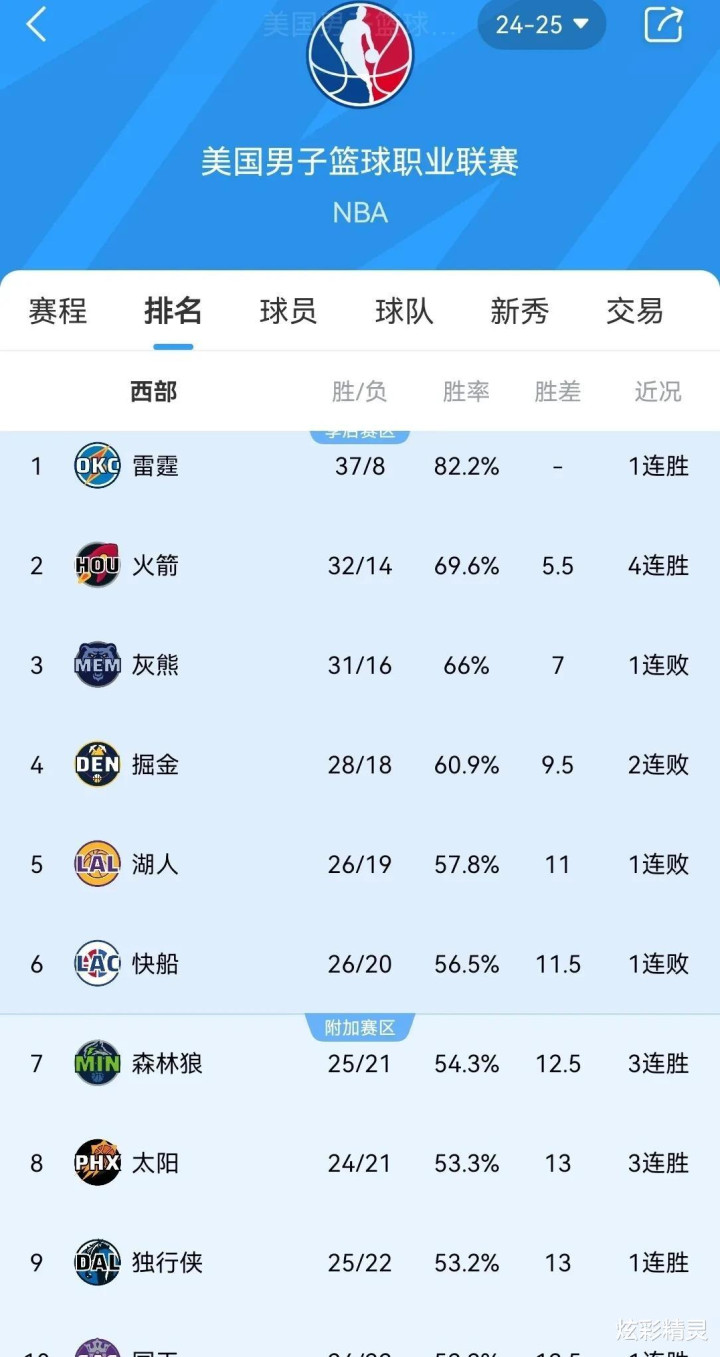Image resolution: width=720 pixels, height=1357 pixels.
Task: Open the 球队 tab
Action: [404, 311]
